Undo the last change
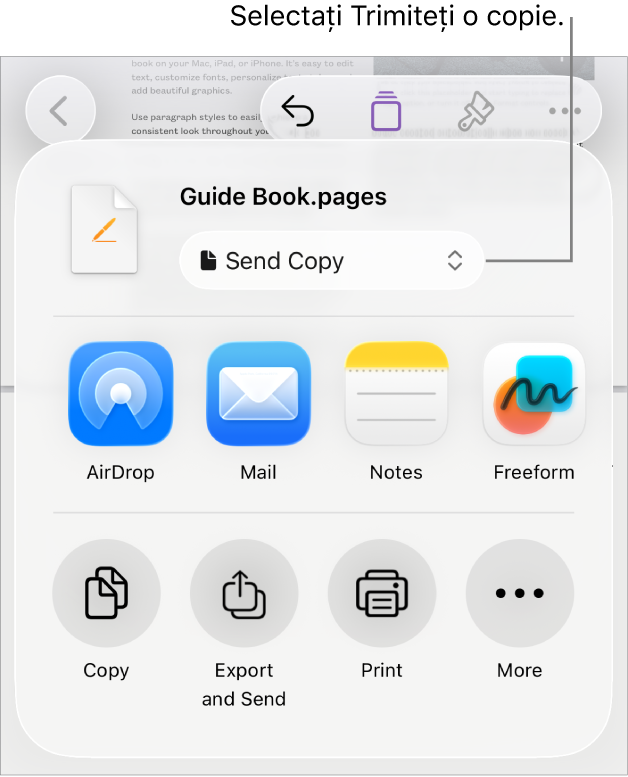 point(298,111)
